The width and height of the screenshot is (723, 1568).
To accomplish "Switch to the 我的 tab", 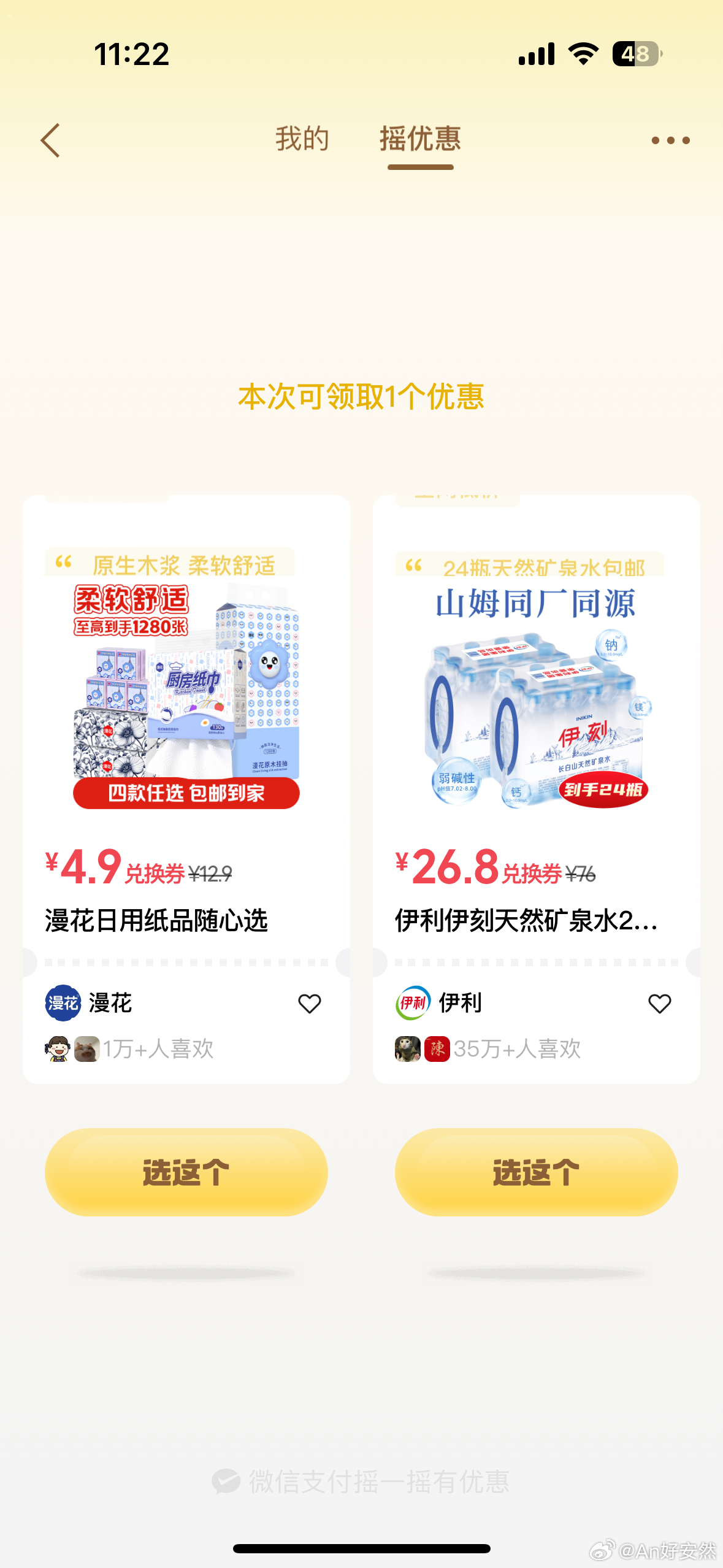I will 302,139.
